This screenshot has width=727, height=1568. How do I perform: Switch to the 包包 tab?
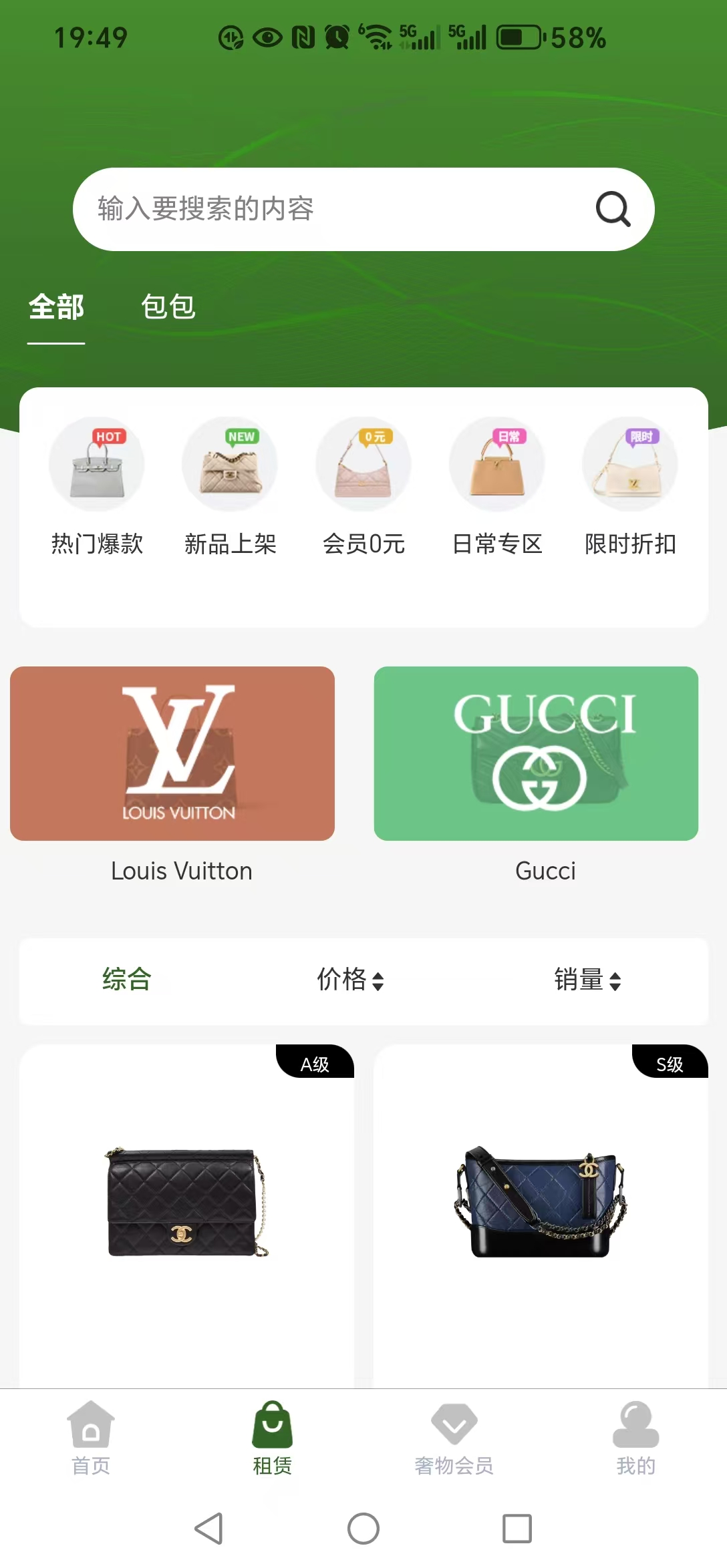click(x=168, y=308)
